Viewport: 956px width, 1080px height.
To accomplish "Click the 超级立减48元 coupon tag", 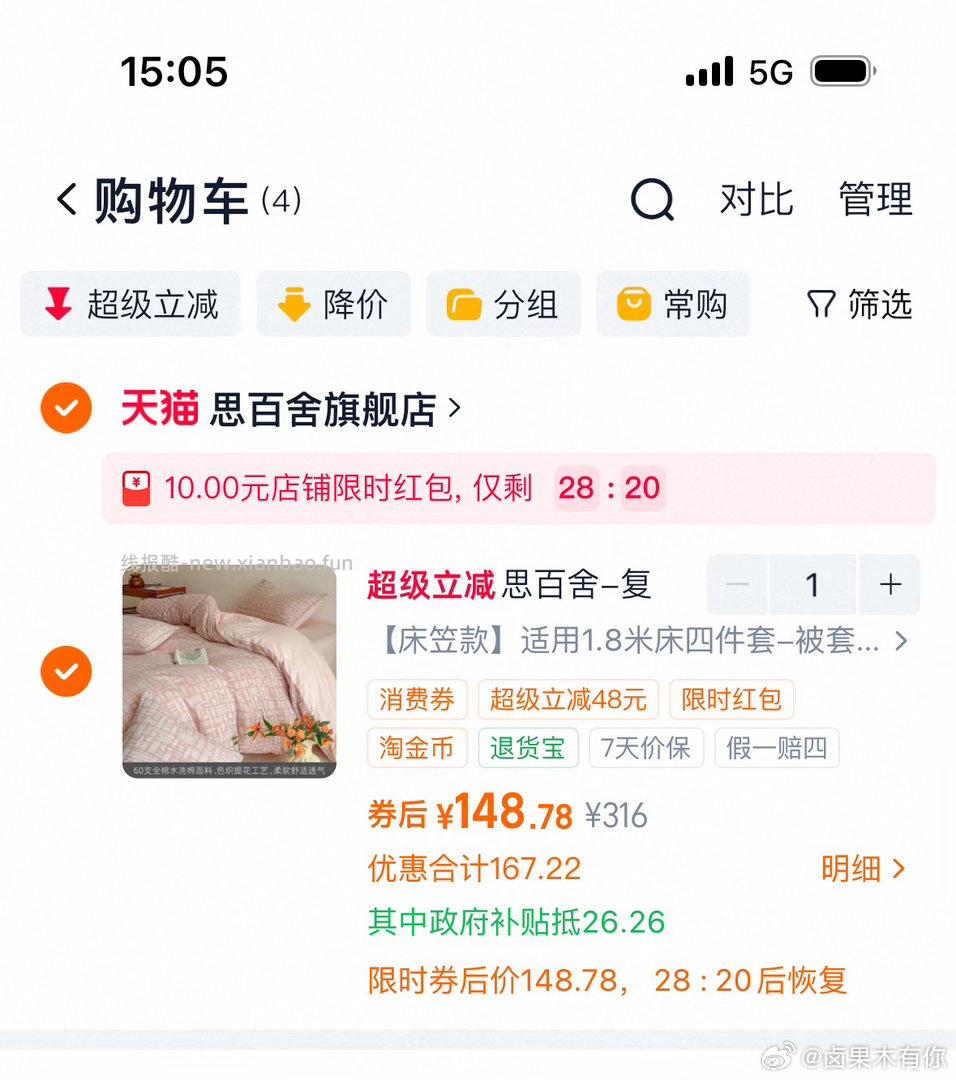I will coord(568,700).
